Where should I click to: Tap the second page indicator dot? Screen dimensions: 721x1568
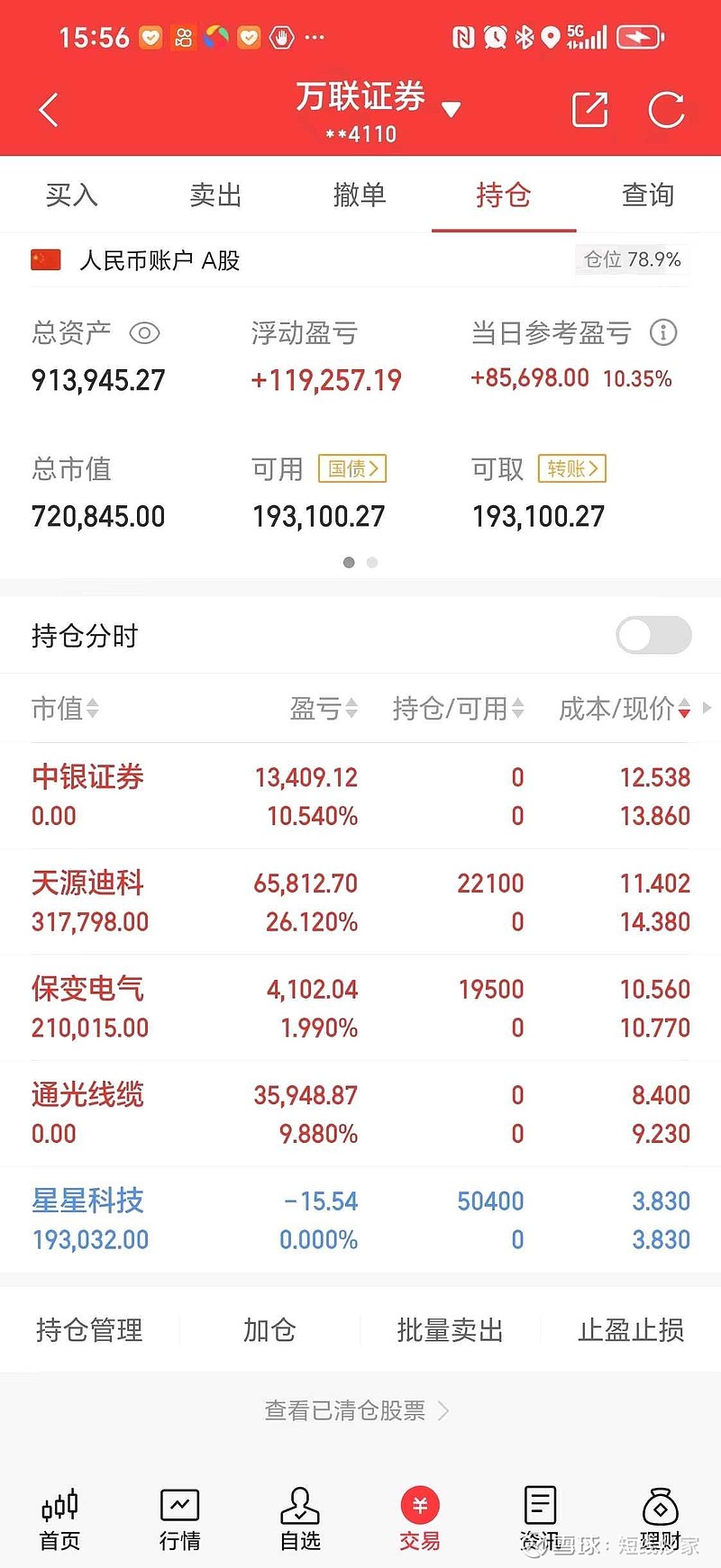372,562
